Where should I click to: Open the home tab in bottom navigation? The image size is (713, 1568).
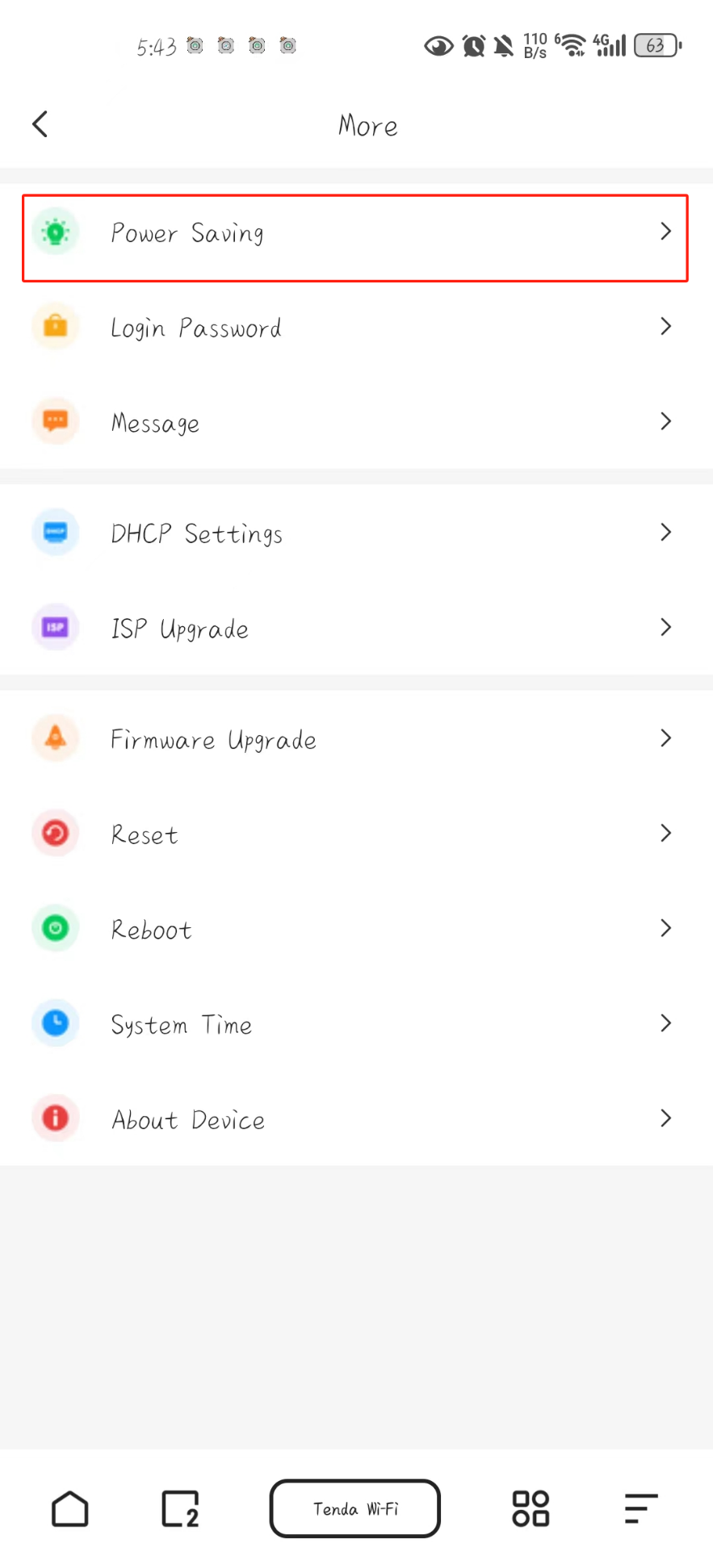tap(69, 1508)
